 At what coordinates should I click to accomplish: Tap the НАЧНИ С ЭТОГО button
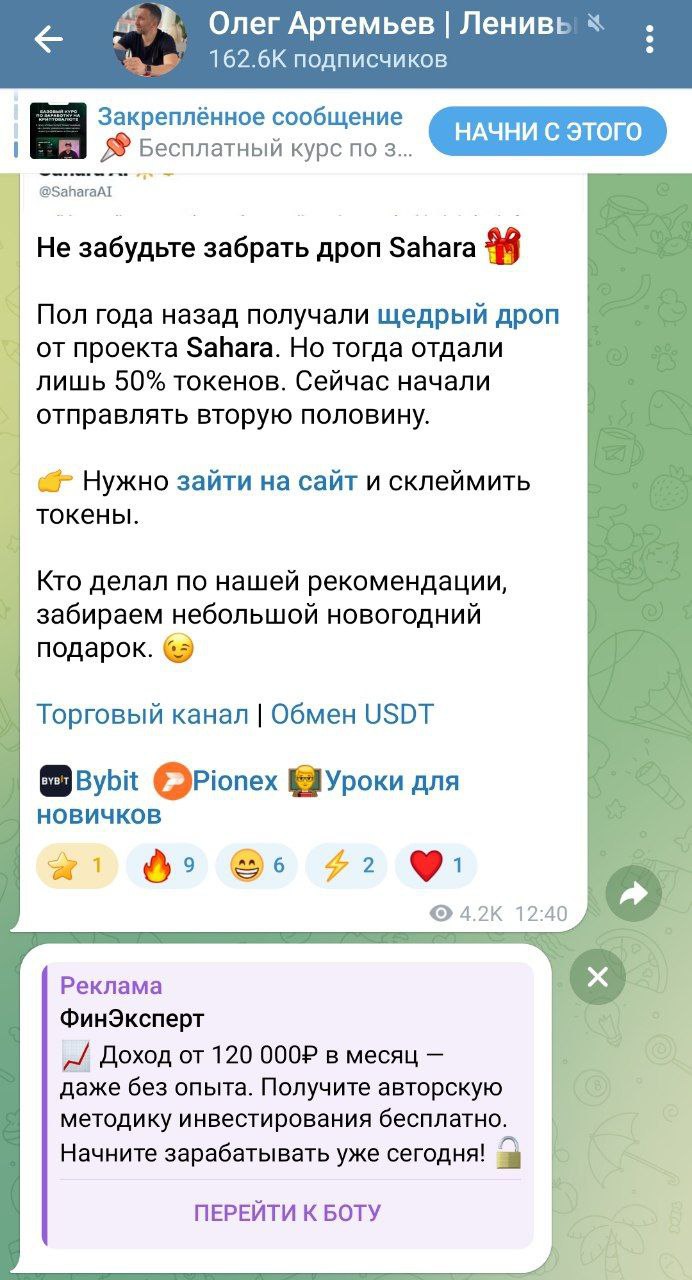tap(548, 131)
